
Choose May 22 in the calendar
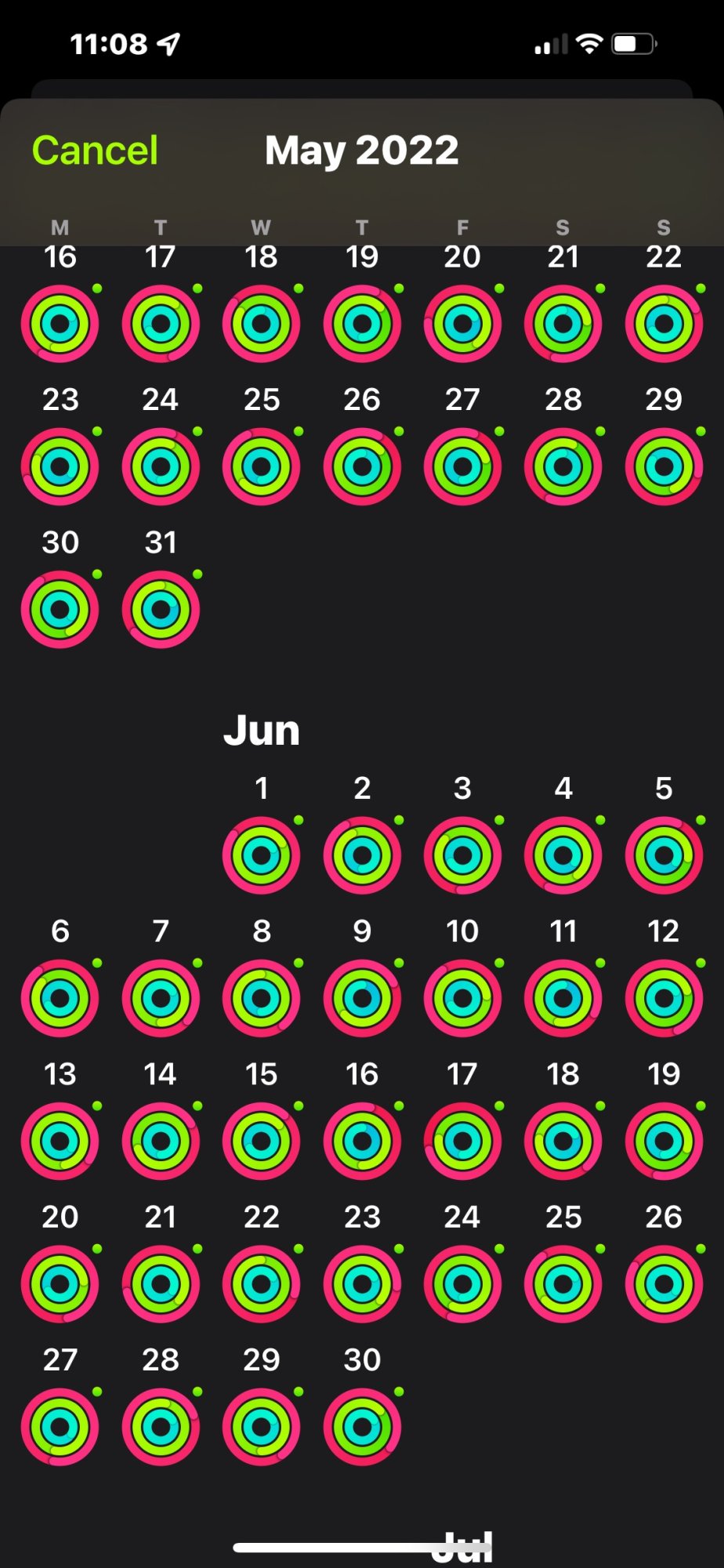pyautogui.click(x=664, y=323)
